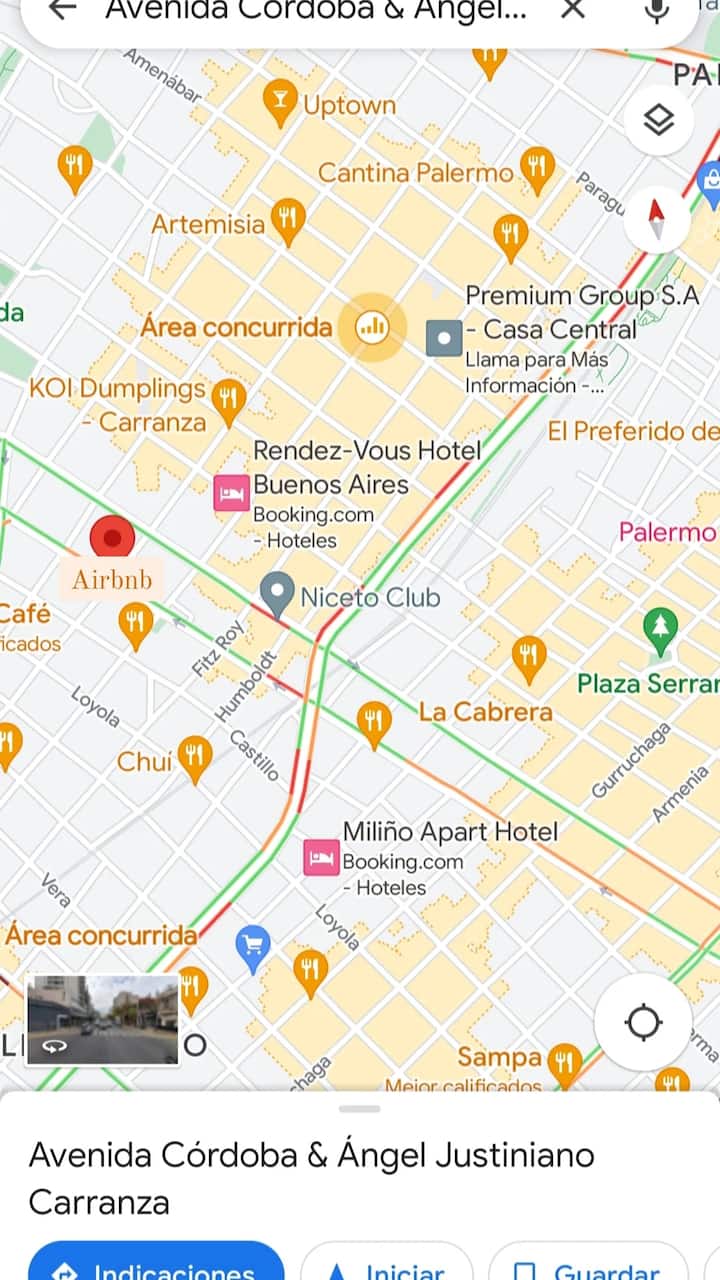
Task: Select the Miliño Apart Hotel marker
Action: pyautogui.click(x=321, y=858)
